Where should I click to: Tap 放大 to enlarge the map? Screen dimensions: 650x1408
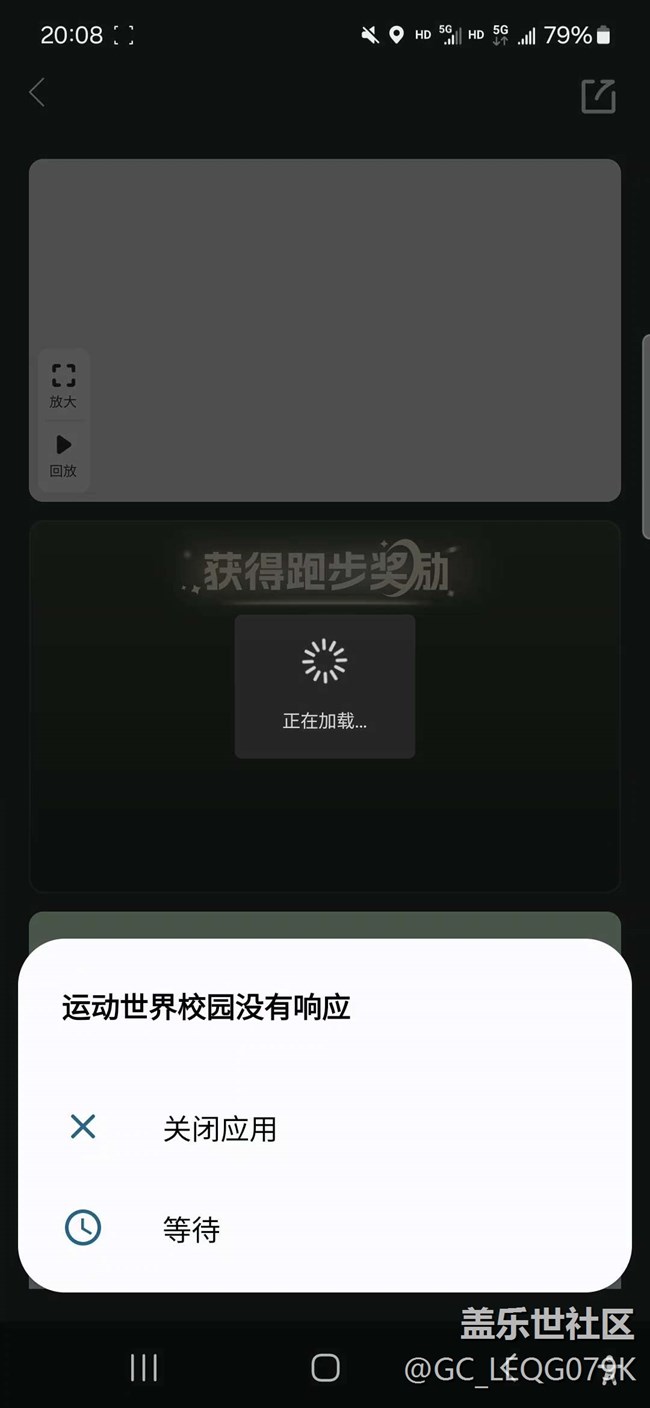coord(63,385)
